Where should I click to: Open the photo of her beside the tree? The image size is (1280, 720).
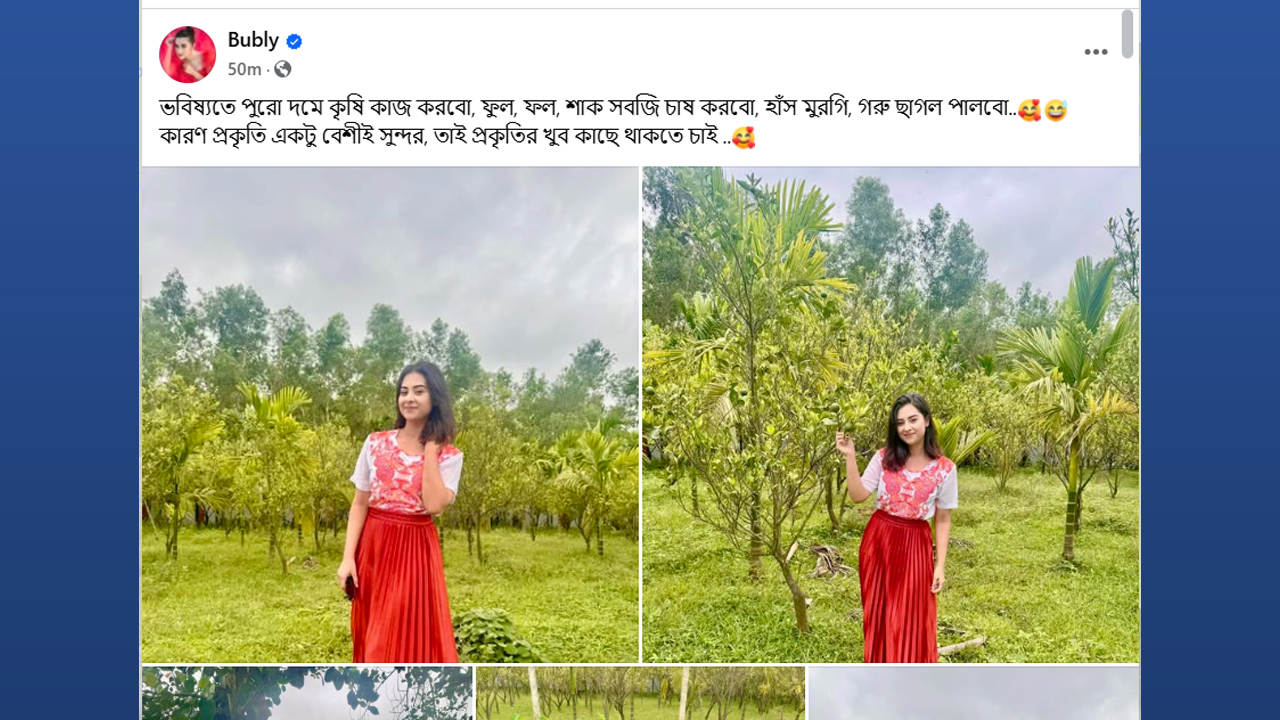(x=890, y=414)
